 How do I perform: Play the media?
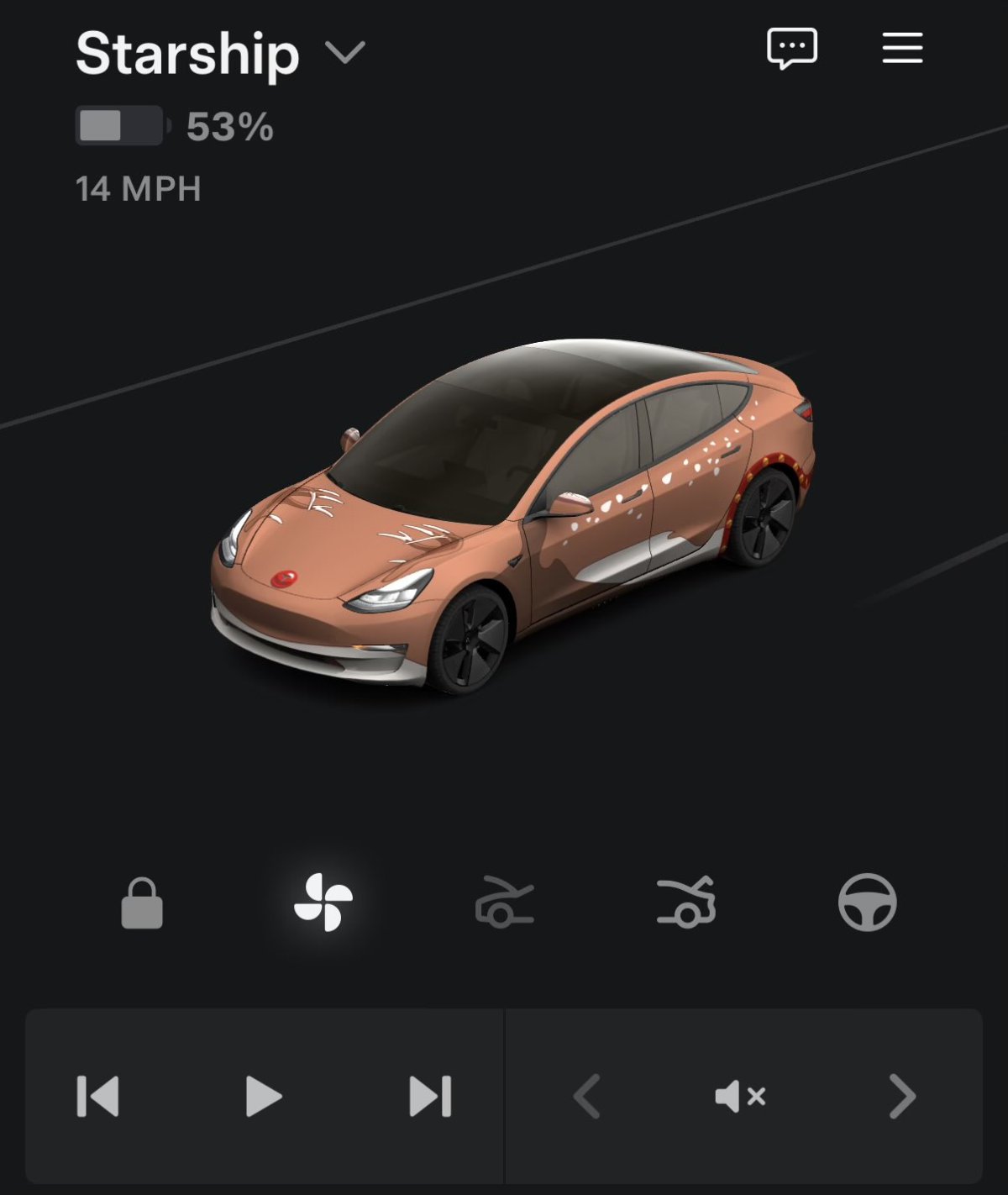click(263, 1096)
